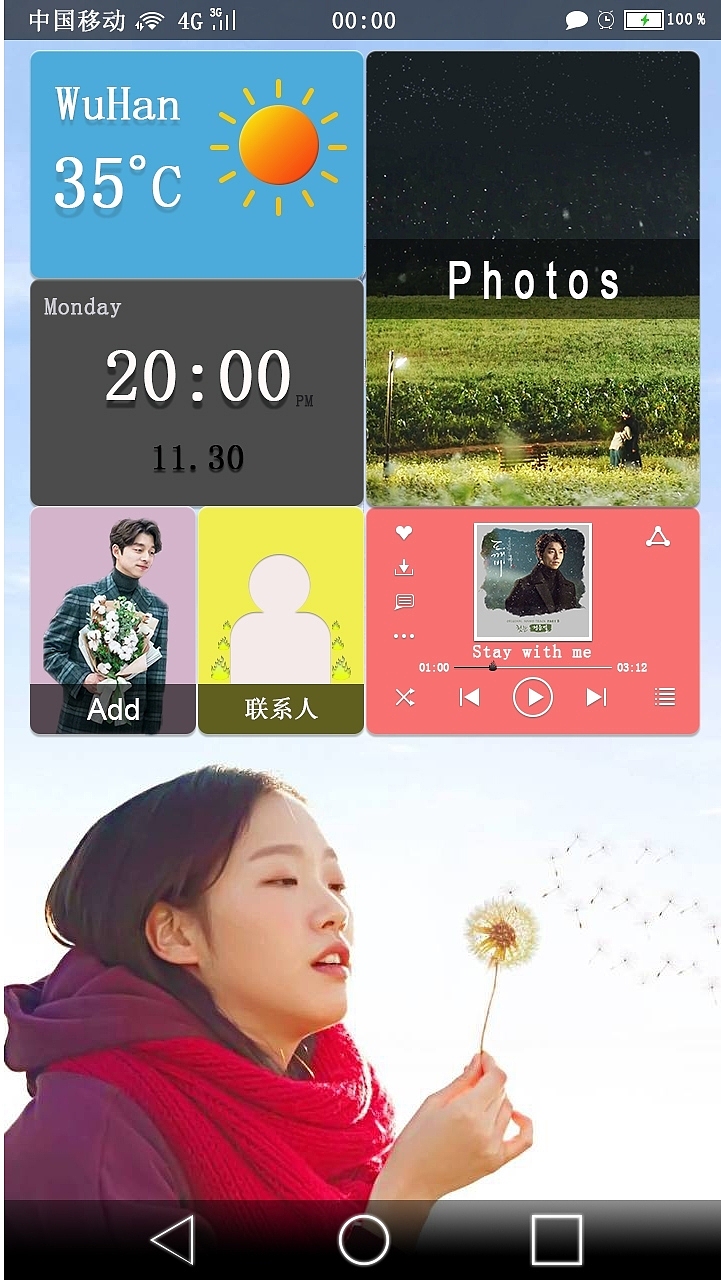
Task: Open the Monday 20:00 clock widget
Action: [196, 392]
